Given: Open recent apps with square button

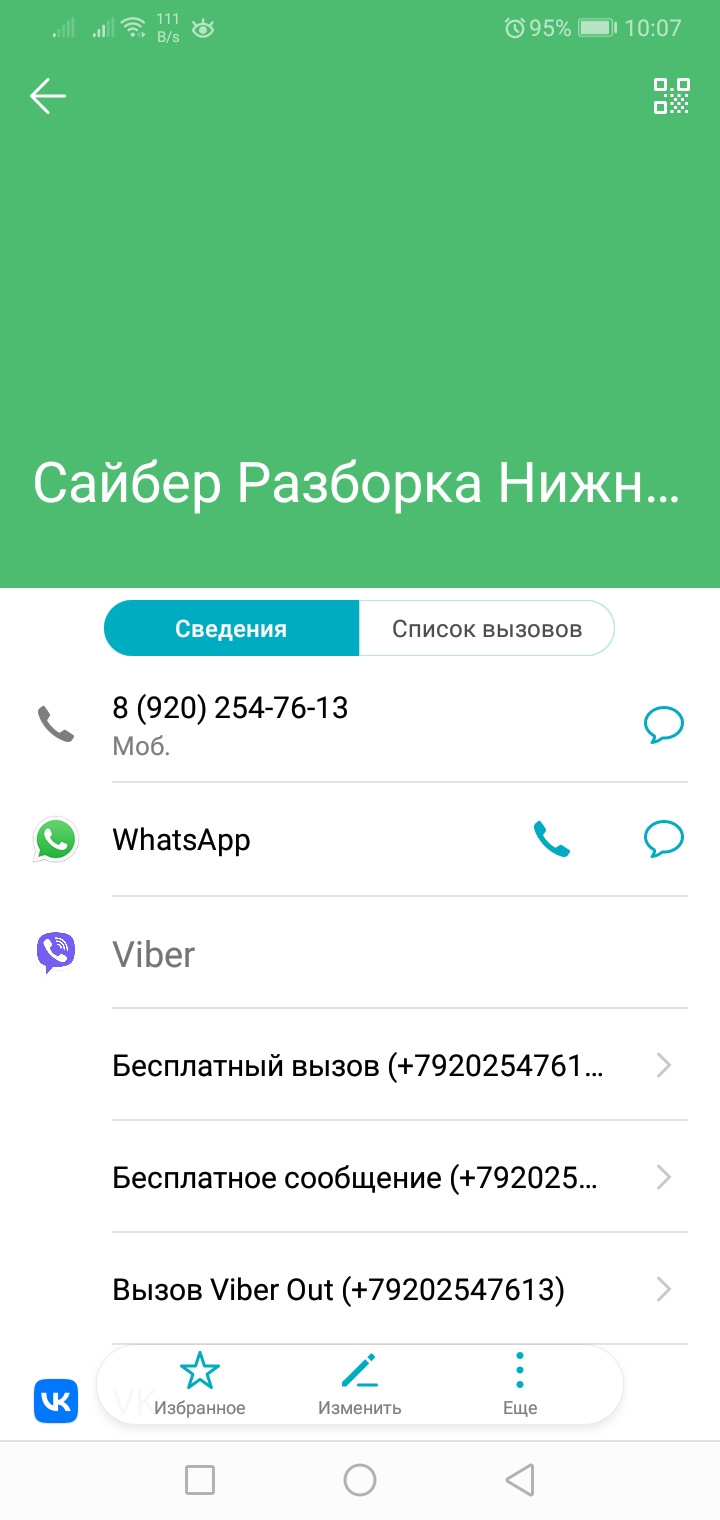Looking at the screenshot, I should [x=200, y=1480].
